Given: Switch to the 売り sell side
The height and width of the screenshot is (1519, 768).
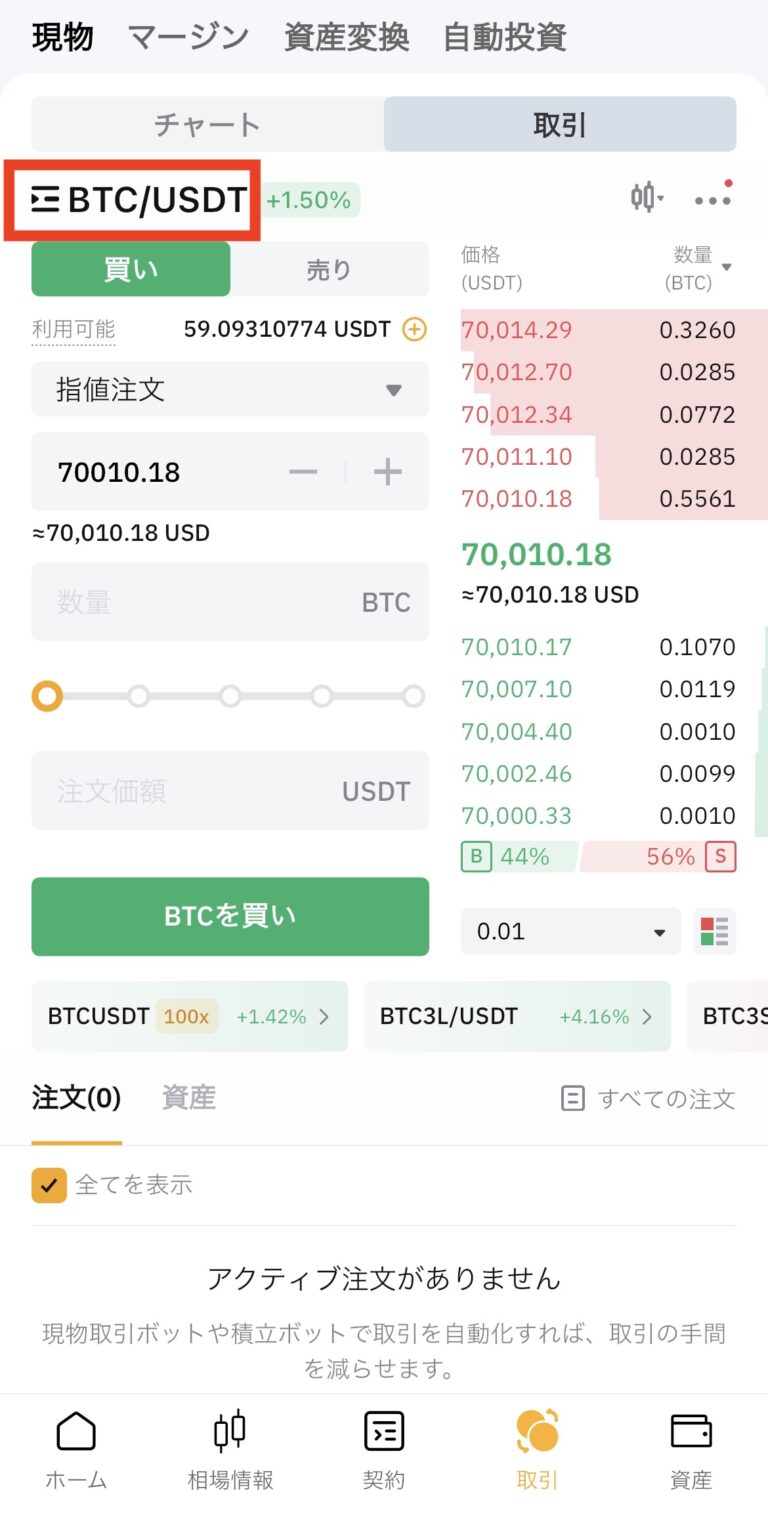Looking at the screenshot, I should [330, 268].
